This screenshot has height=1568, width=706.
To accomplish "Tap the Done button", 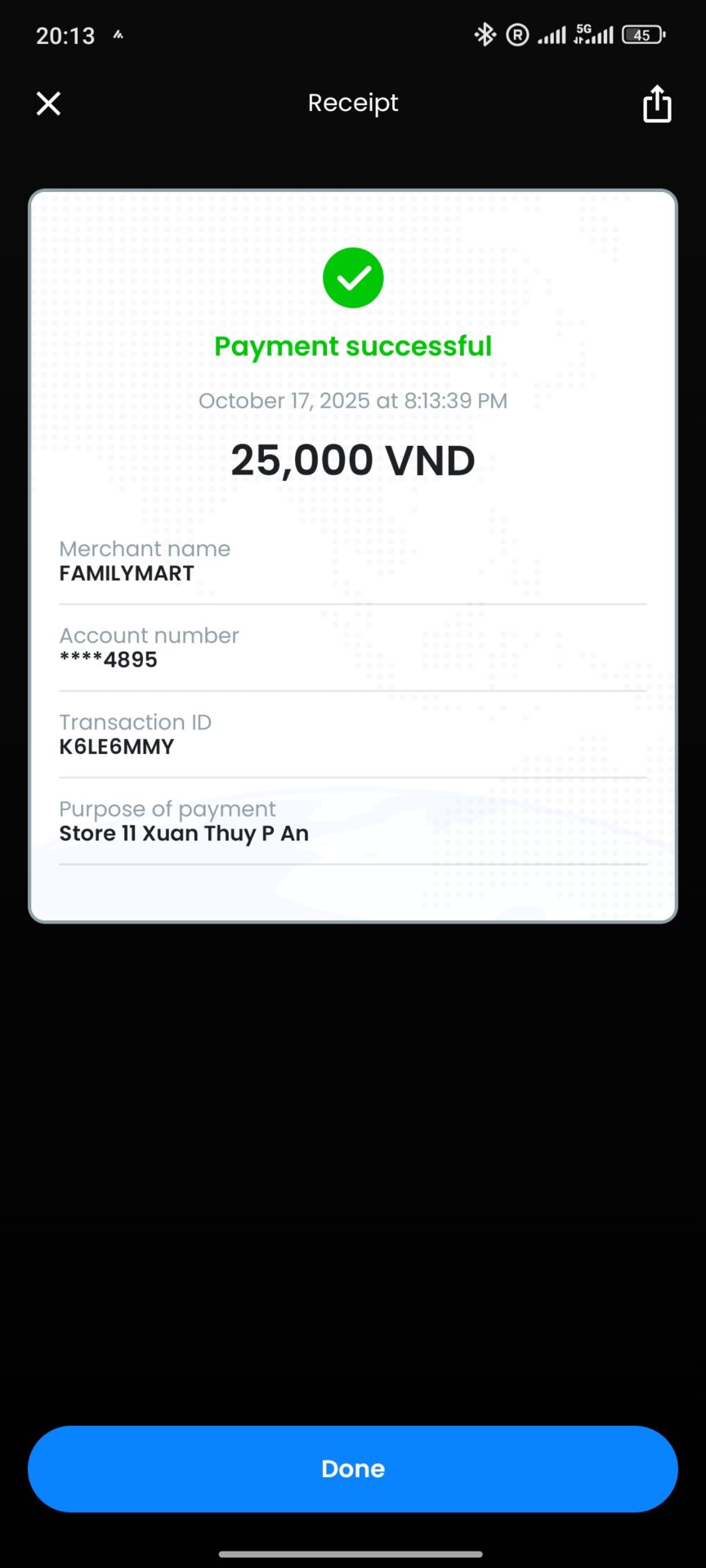I will tap(353, 1468).
